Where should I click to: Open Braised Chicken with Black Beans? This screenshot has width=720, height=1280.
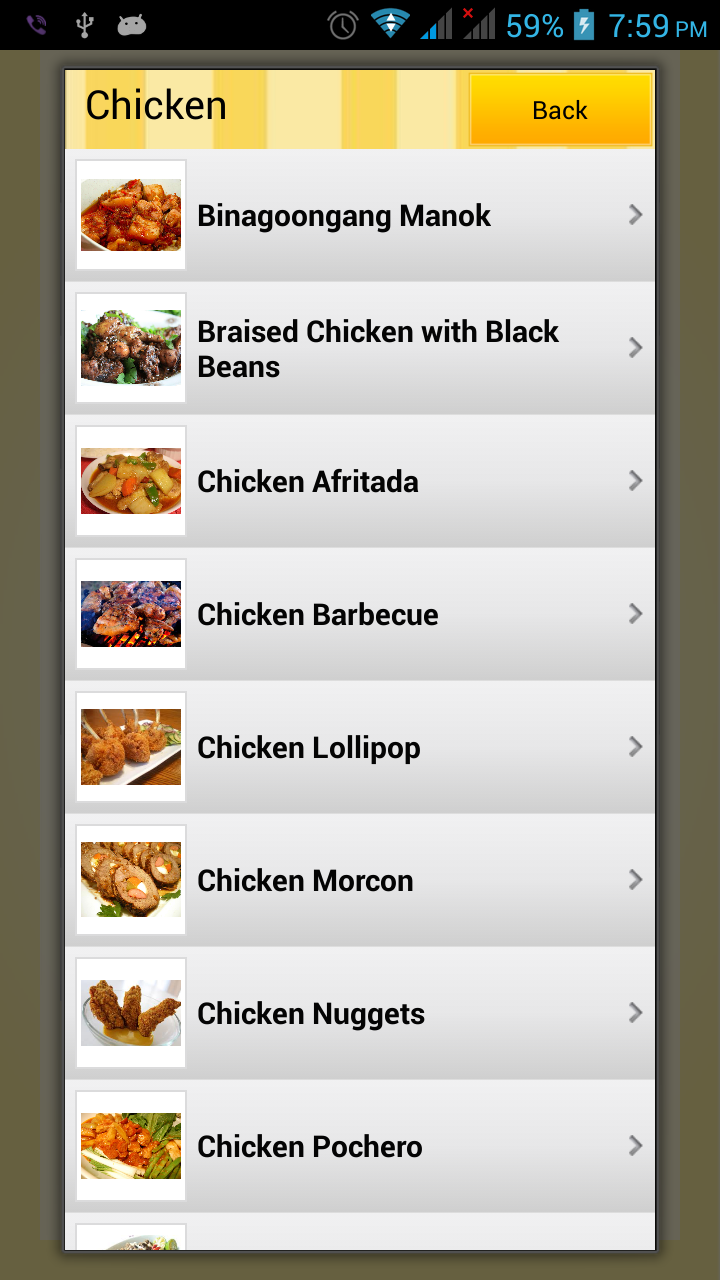point(360,348)
